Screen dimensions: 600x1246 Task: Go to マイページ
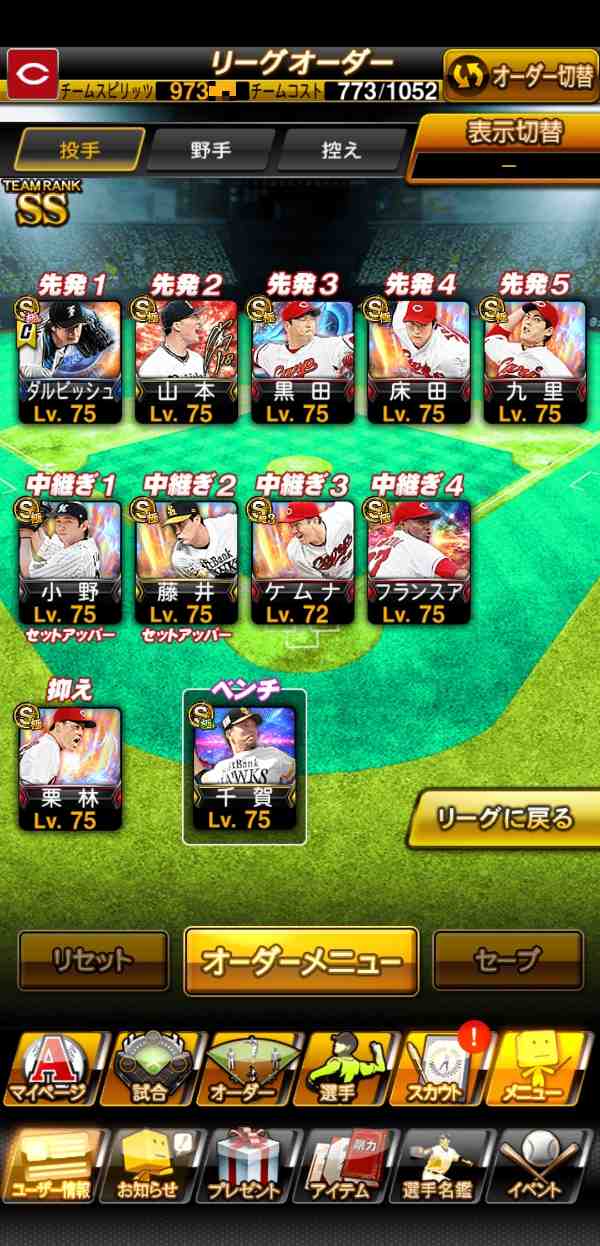coord(50,1070)
